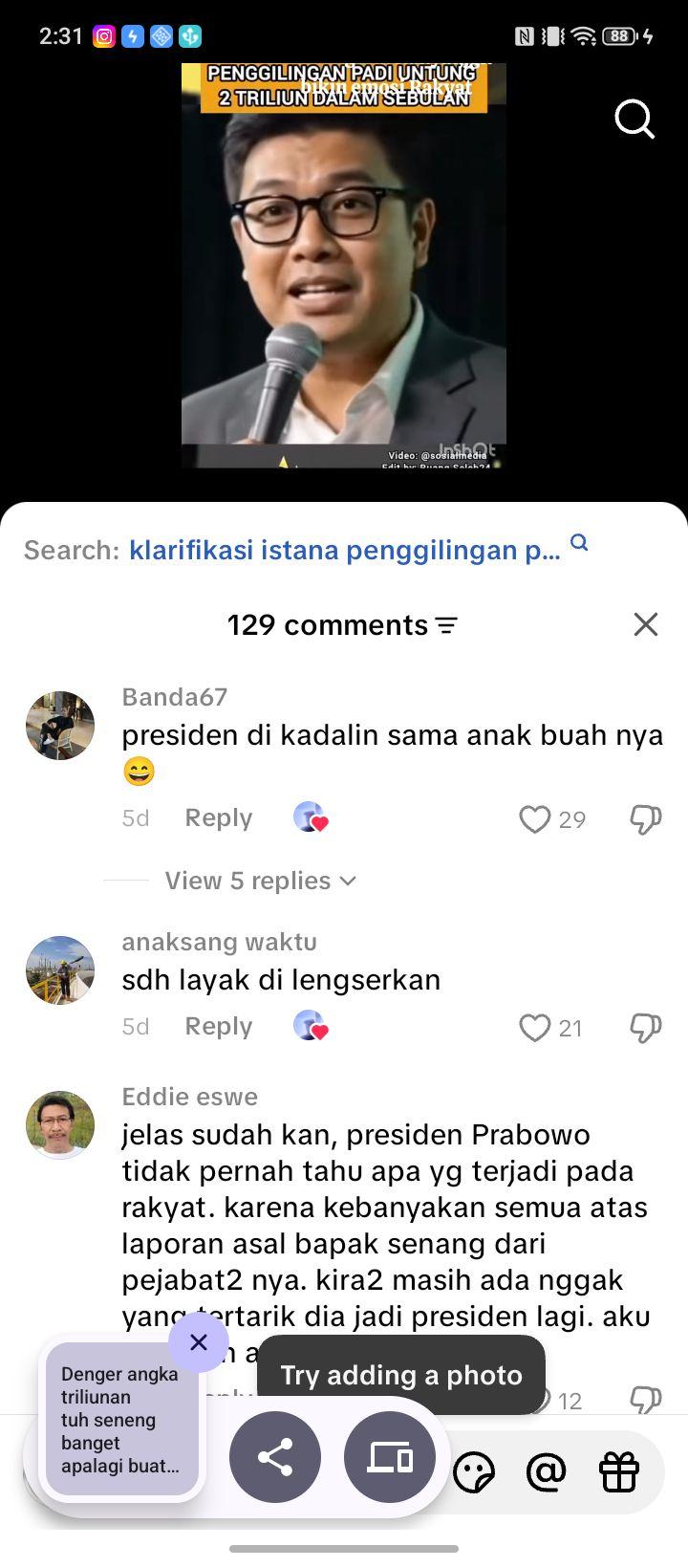Viewport: 688px width, 1568px height.
Task: Mention someone with the @ icon
Action: coord(546,1471)
